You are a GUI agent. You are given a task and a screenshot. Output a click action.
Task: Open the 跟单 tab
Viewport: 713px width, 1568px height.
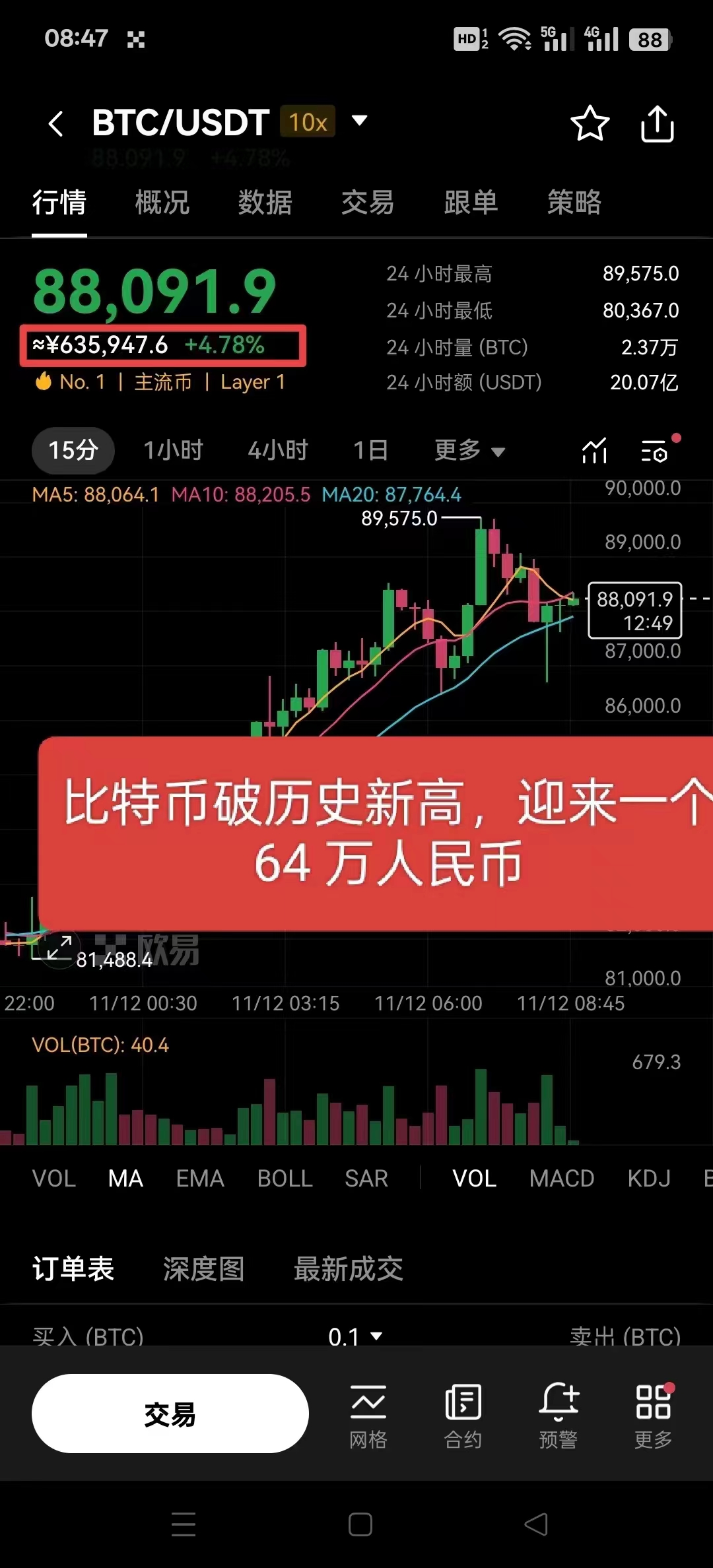[x=471, y=202]
